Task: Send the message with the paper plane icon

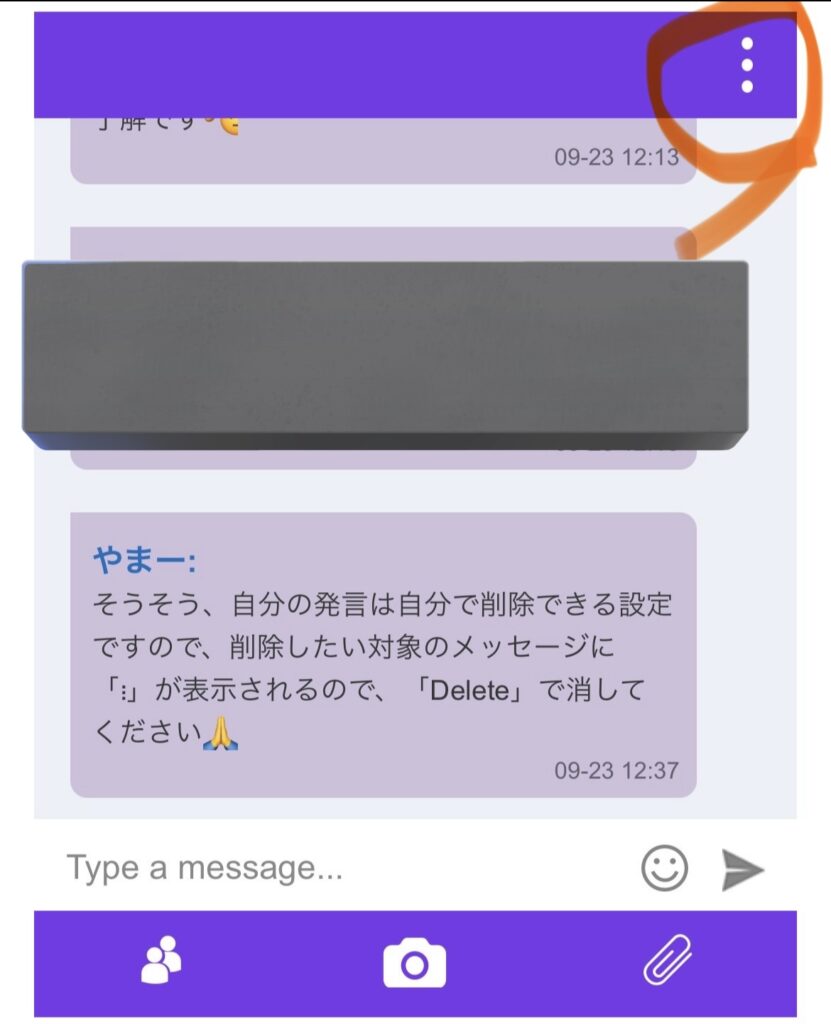Action: [x=743, y=869]
